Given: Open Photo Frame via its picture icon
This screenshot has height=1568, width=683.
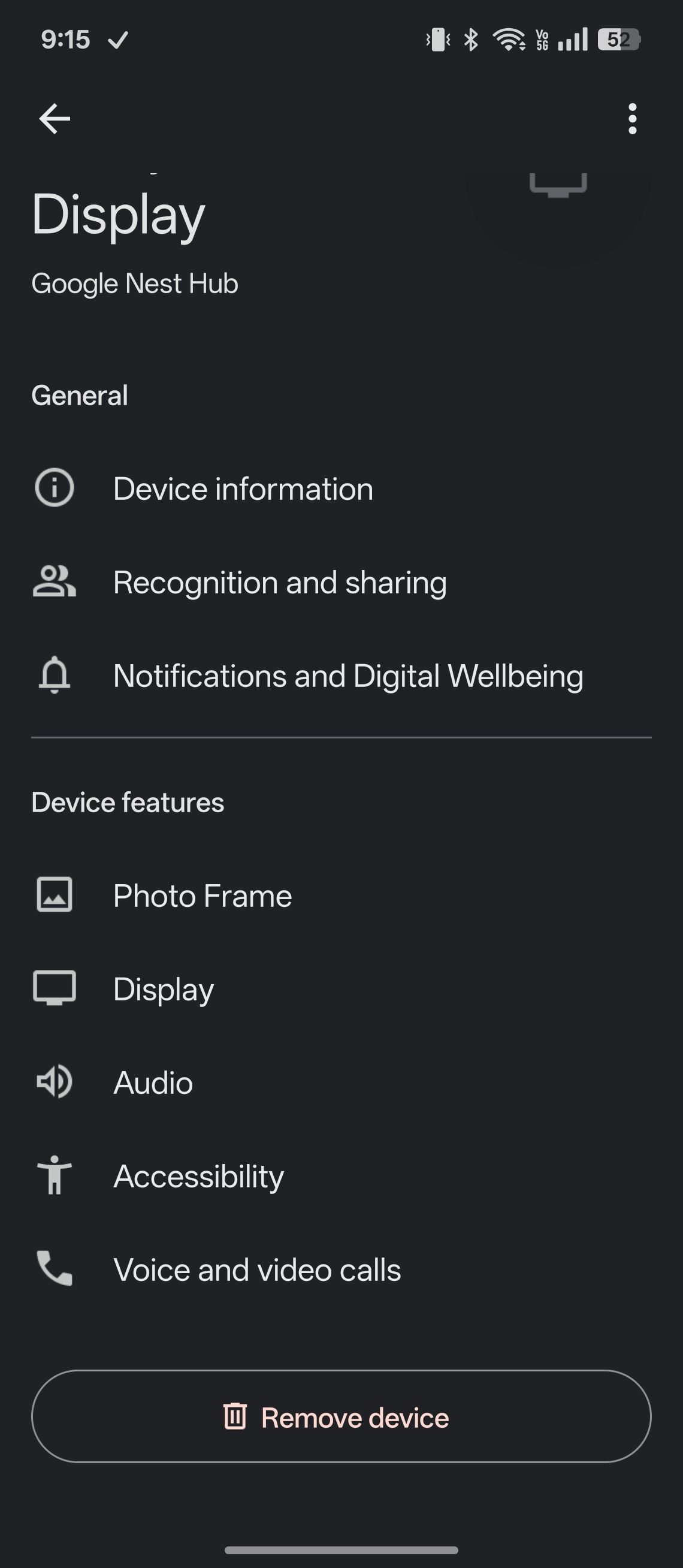Looking at the screenshot, I should coord(55,895).
